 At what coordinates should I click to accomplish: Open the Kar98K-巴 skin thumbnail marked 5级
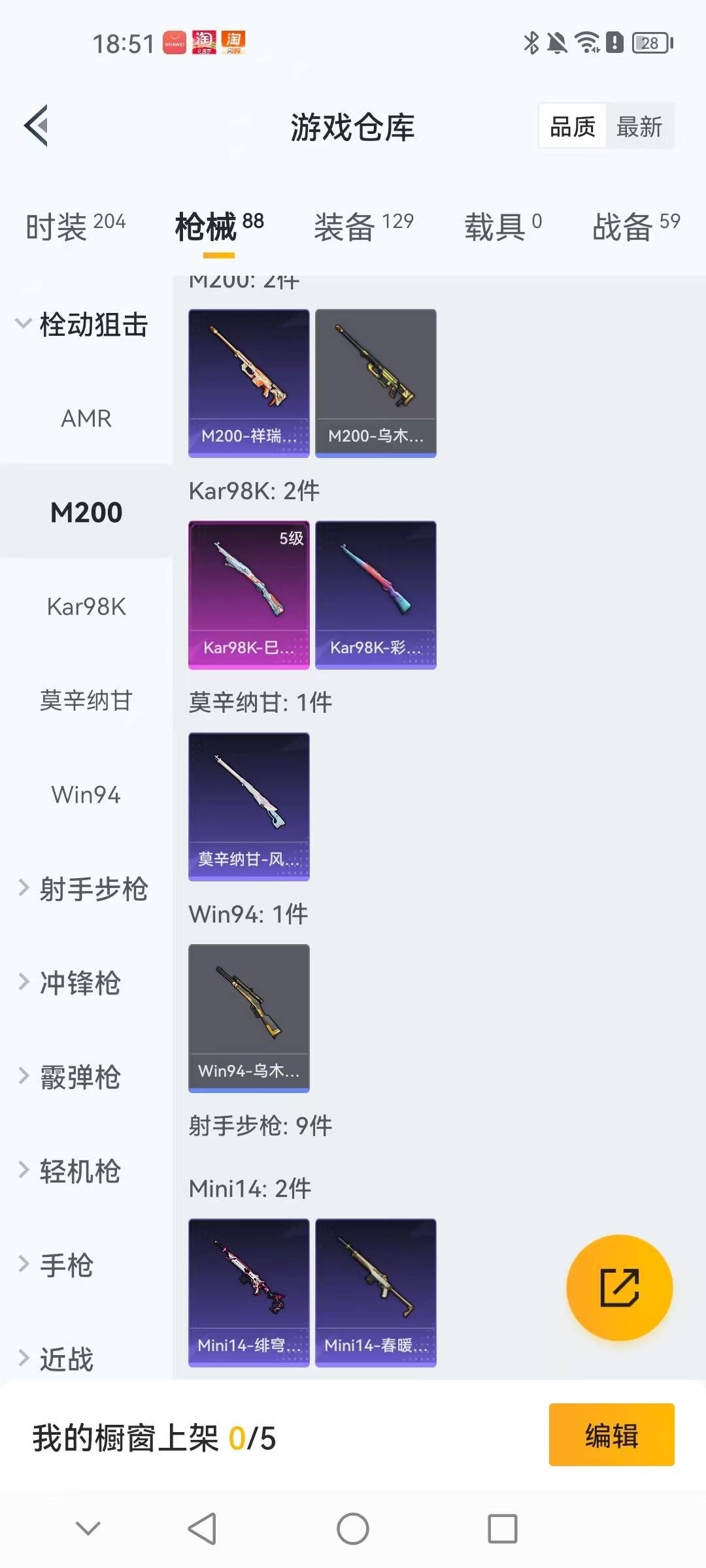pyautogui.click(x=248, y=593)
